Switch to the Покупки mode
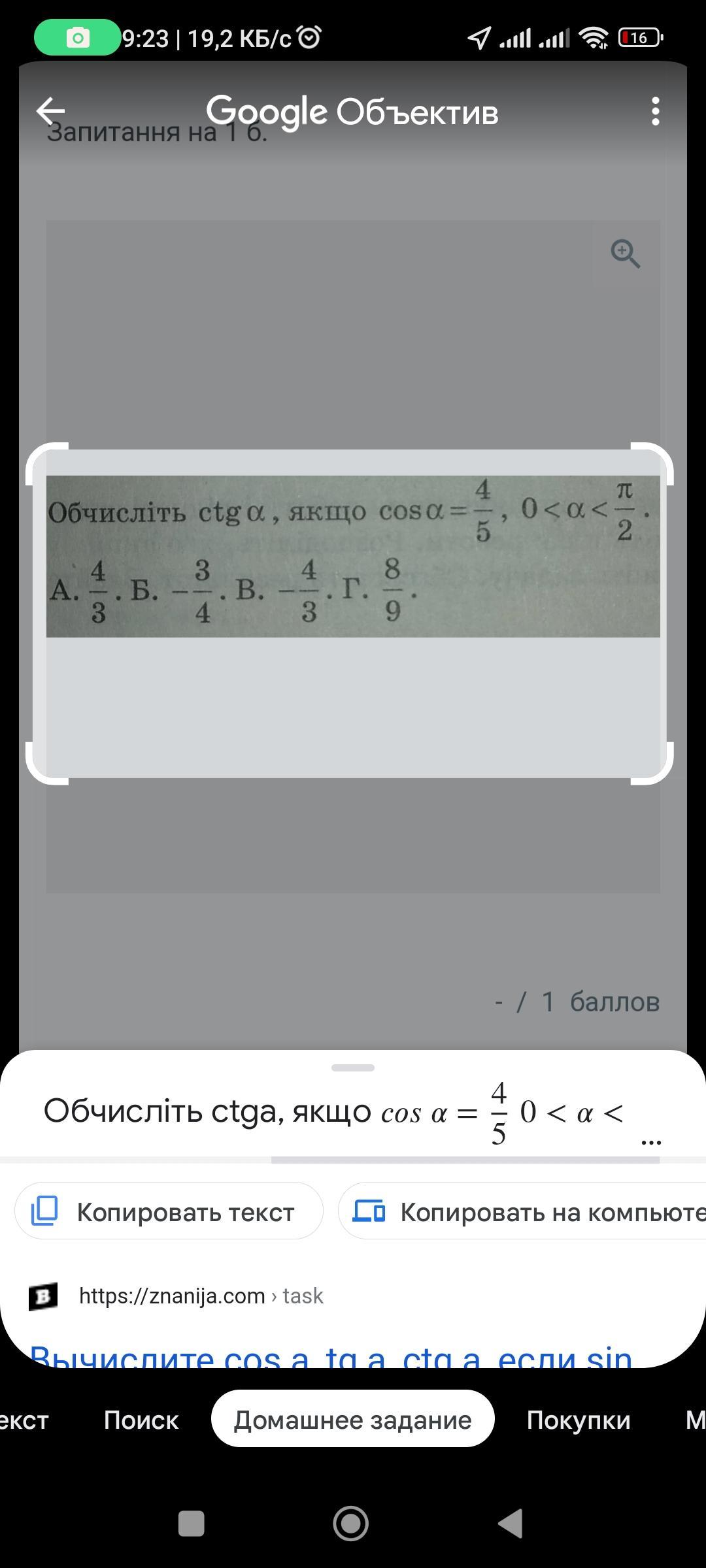706x1568 pixels. [578, 1420]
